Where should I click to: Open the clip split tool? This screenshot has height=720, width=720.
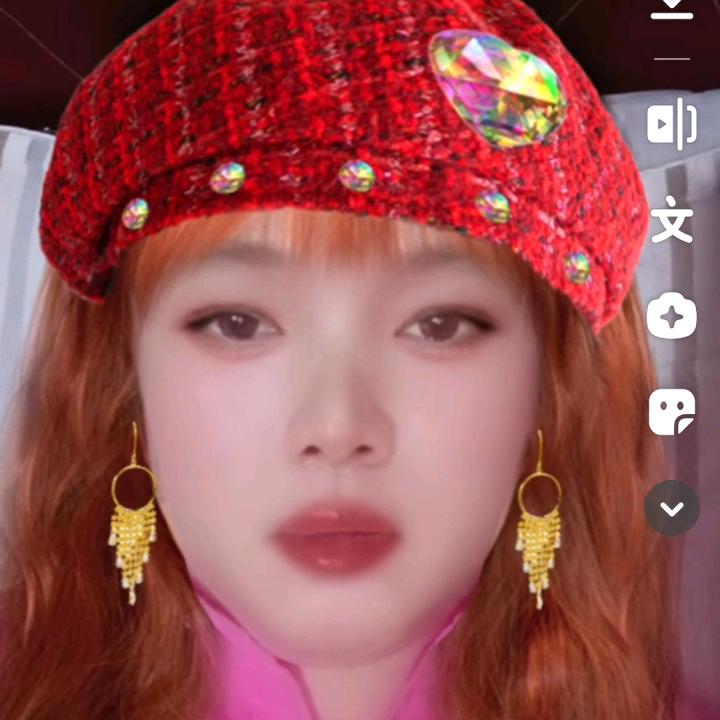point(671,124)
